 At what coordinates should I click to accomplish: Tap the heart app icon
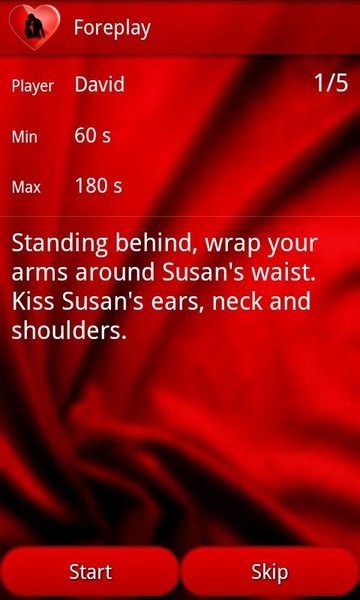click(34, 27)
